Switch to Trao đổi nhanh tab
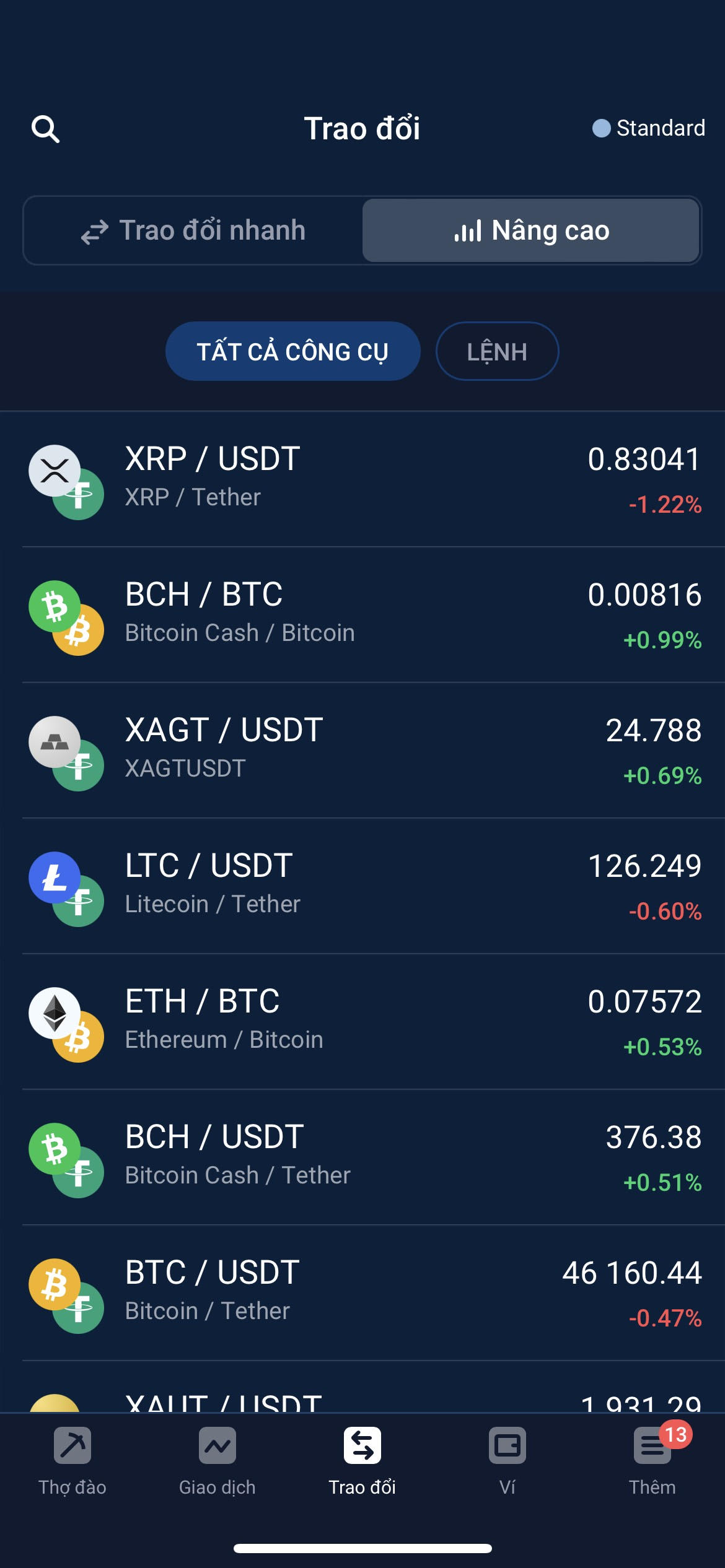725x1568 pixels. pyautogui.click(x=193, y=230)
